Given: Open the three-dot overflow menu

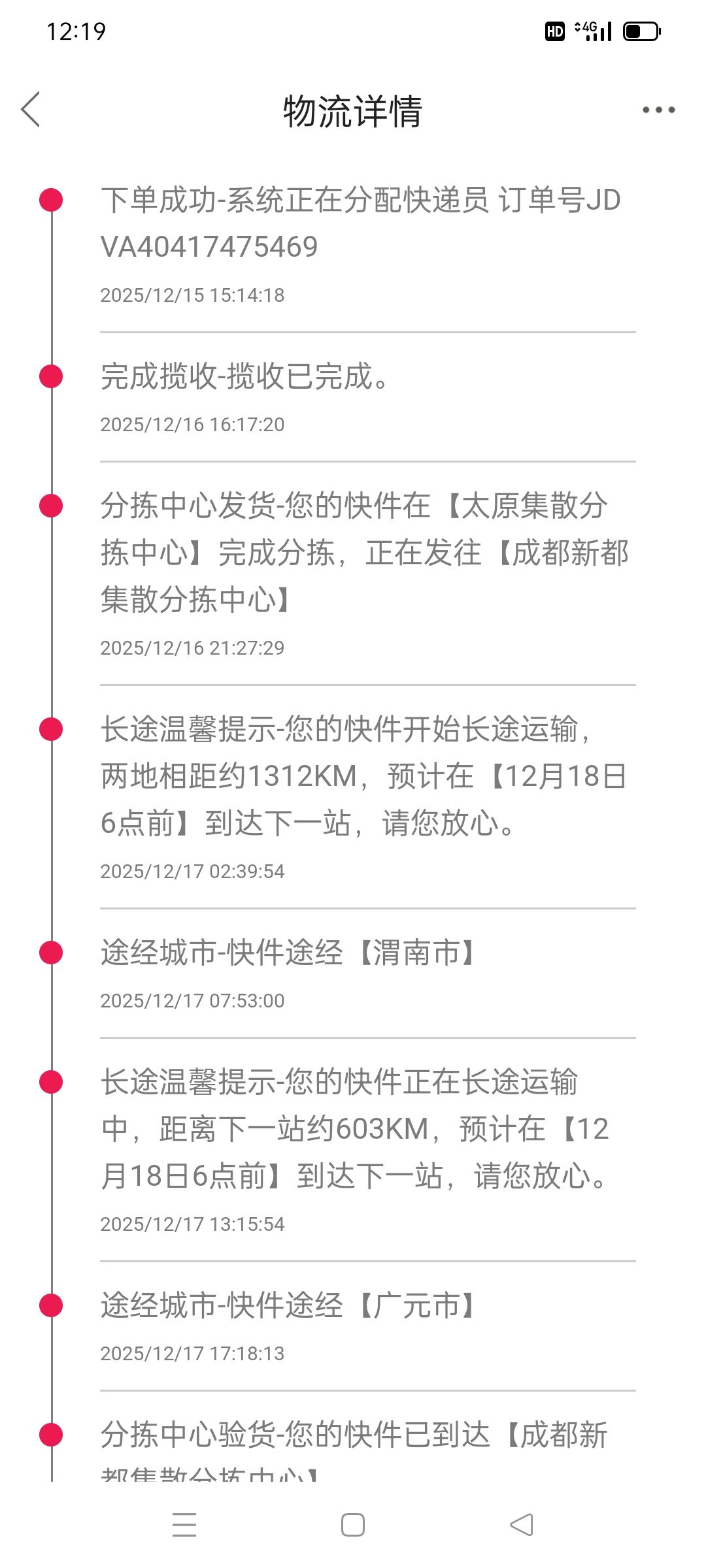Looking at the screenshot, I should click(658, 110).
